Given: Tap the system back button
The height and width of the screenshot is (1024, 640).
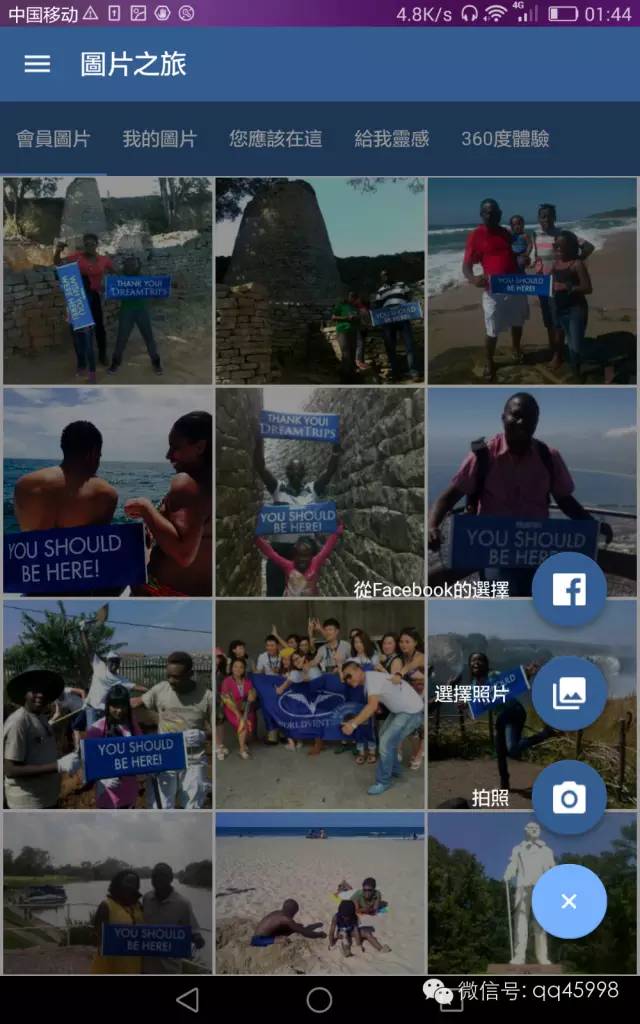Looking at the screenshot, I should (x=187, y=999).
